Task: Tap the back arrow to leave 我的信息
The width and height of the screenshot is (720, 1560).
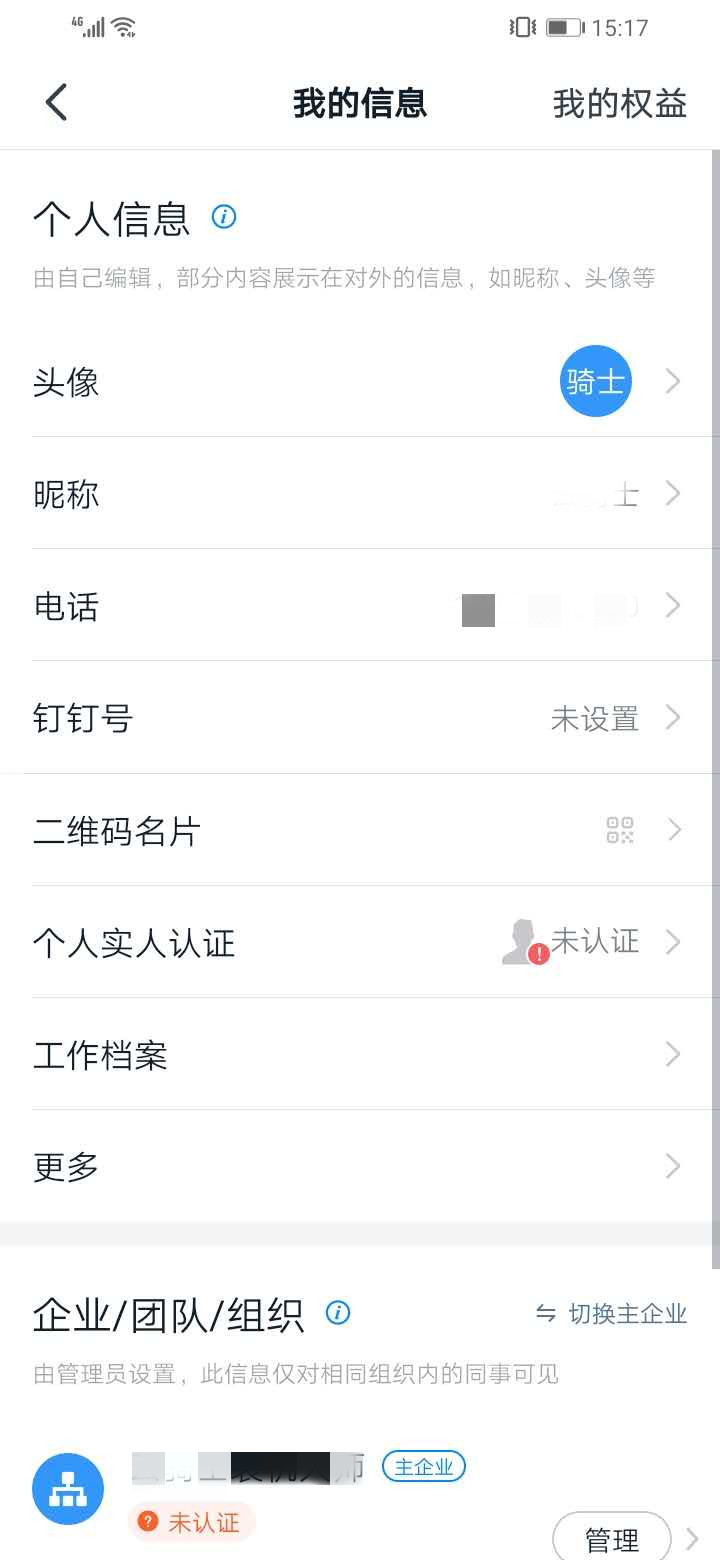Action: [x=55, y=102]
